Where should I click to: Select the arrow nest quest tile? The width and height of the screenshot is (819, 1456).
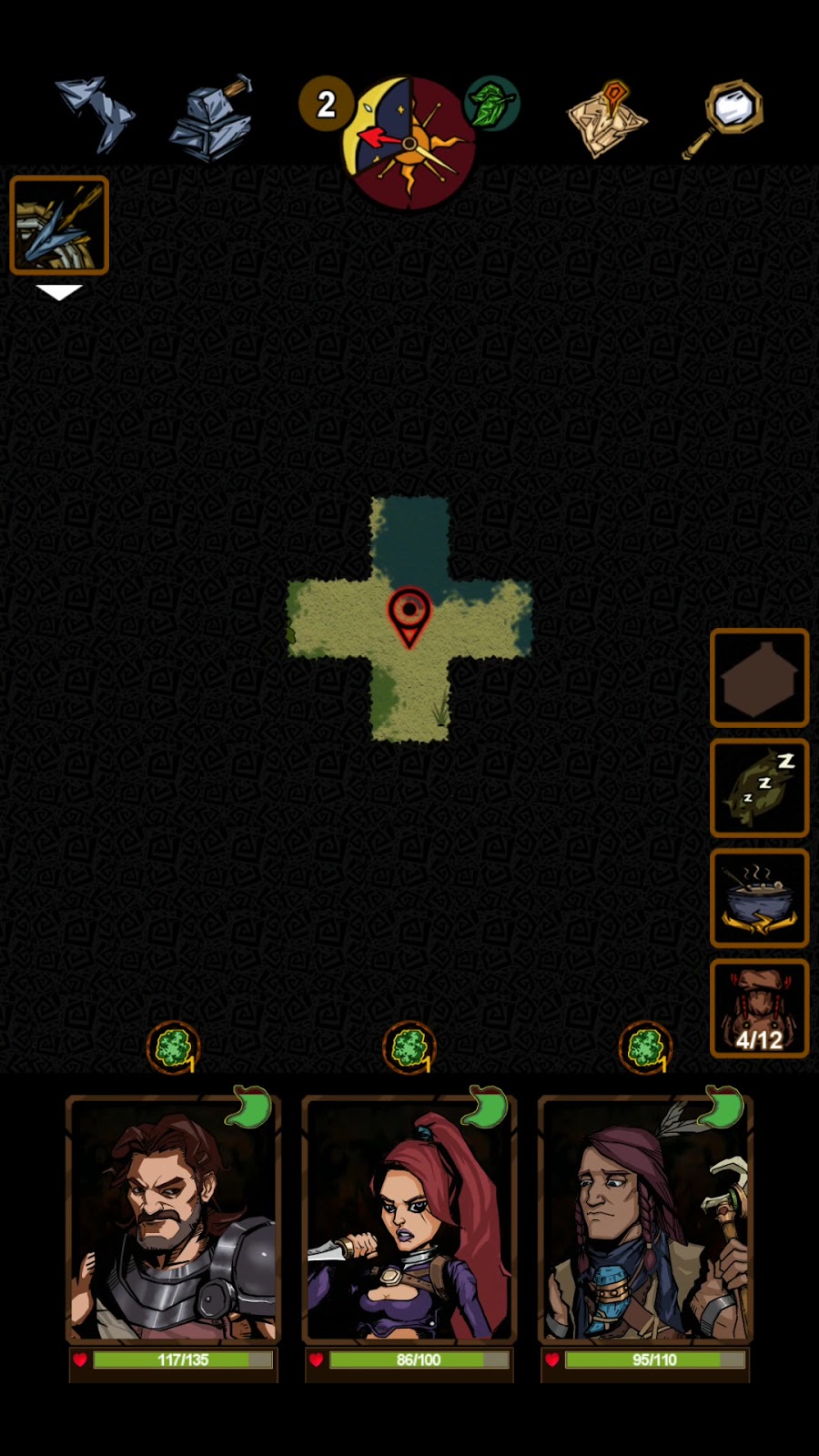tap(59, 225)
